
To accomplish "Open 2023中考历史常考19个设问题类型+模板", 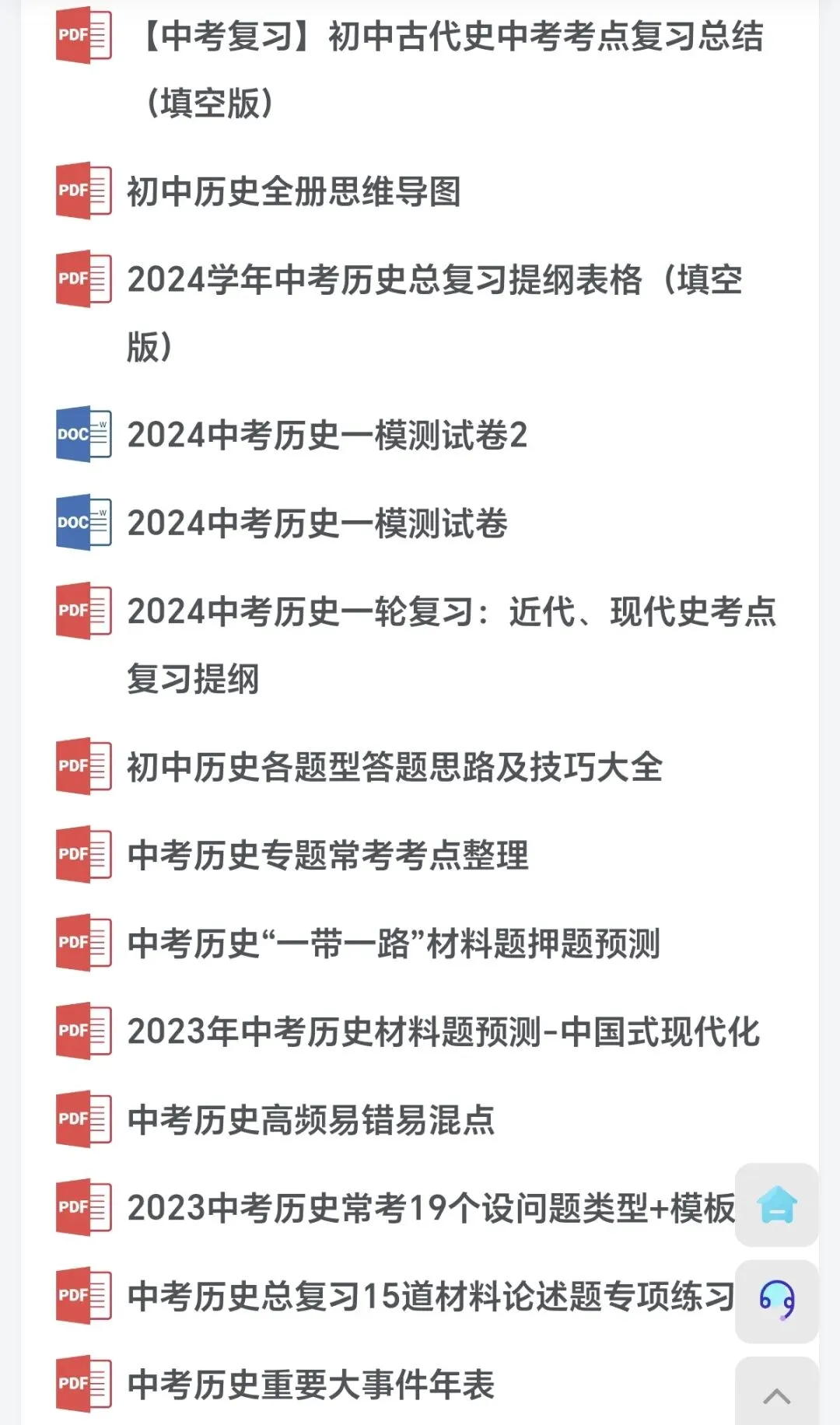I will point(430,1208).
